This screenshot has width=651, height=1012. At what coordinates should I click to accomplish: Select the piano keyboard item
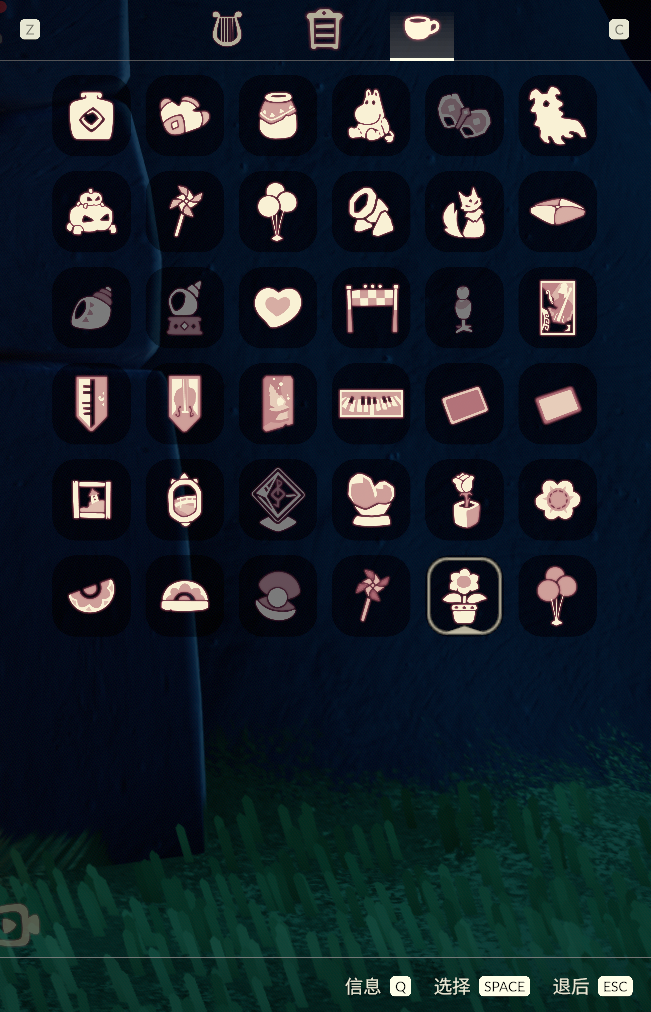pos(371,404)
